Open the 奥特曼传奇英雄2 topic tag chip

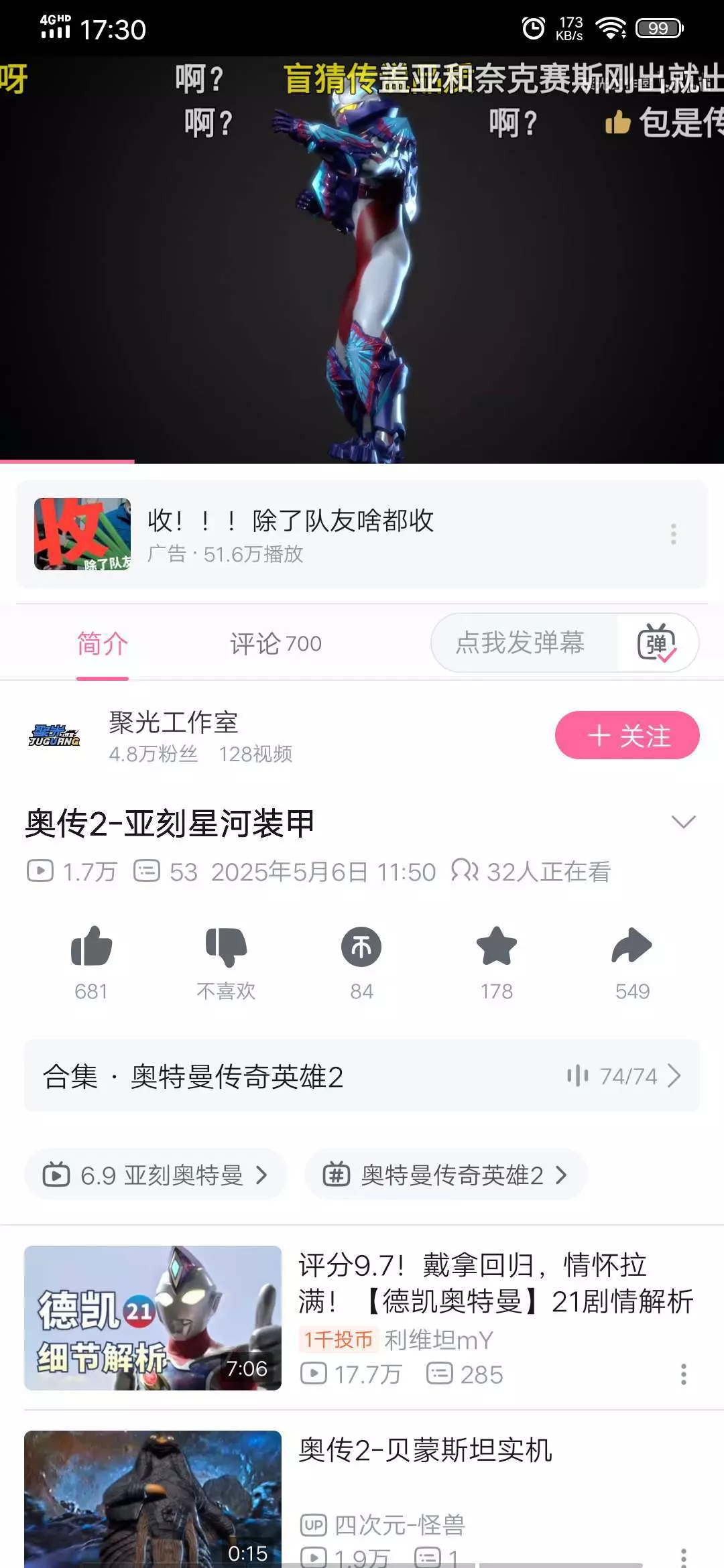(x=446, y=1175)
